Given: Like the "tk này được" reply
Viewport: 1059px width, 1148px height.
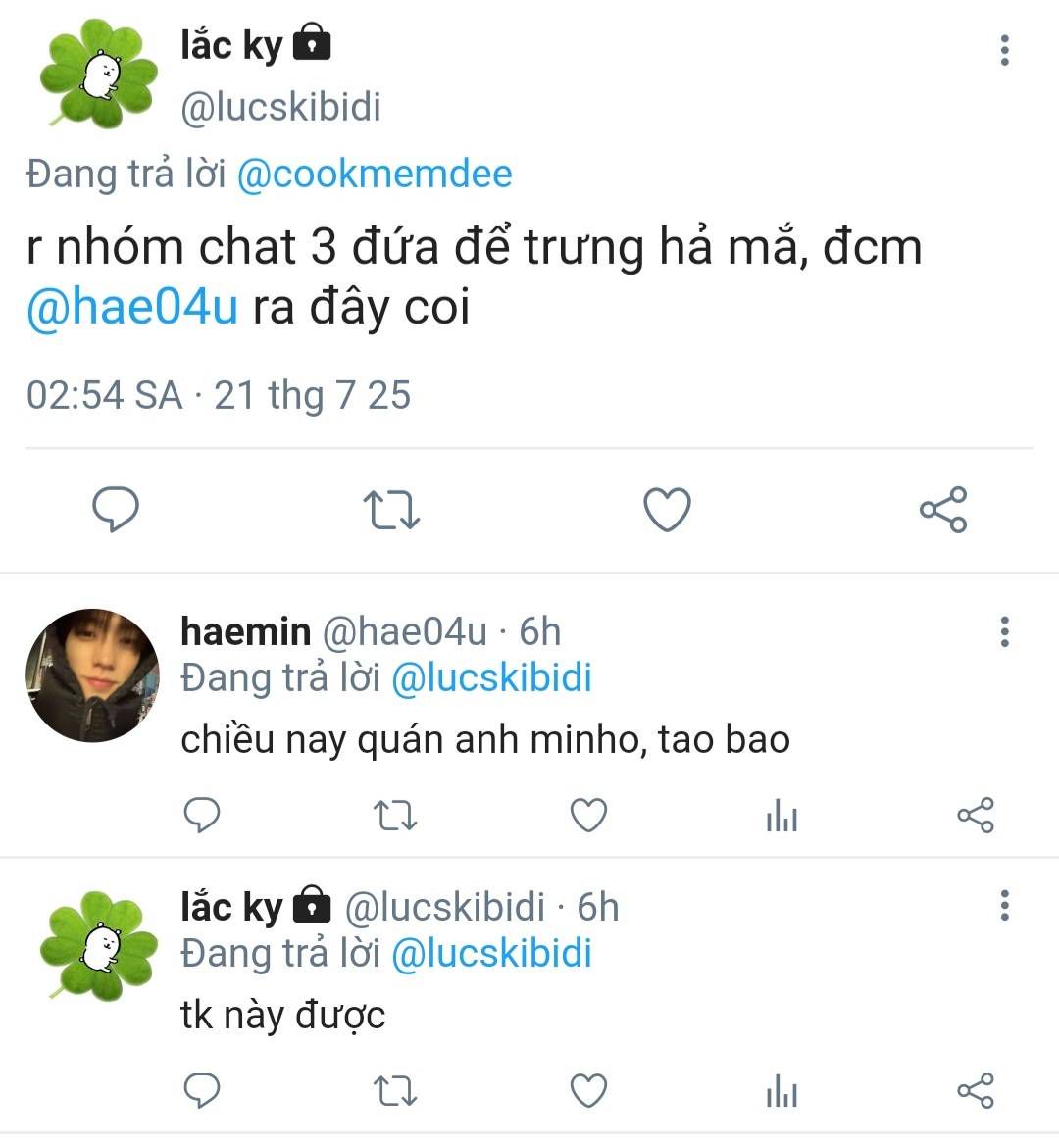Looking at the screenshot, I should click(588, 1091).
